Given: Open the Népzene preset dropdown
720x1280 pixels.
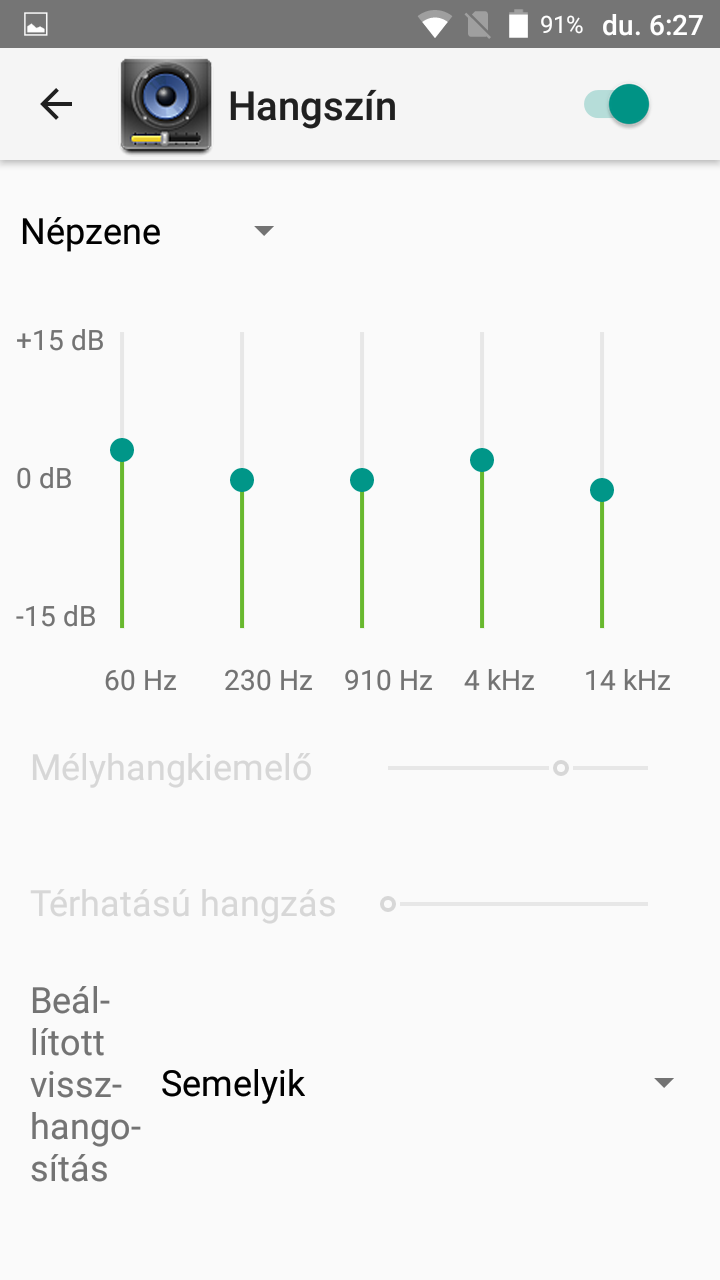Looking at the screenshot, I should 147,232.
